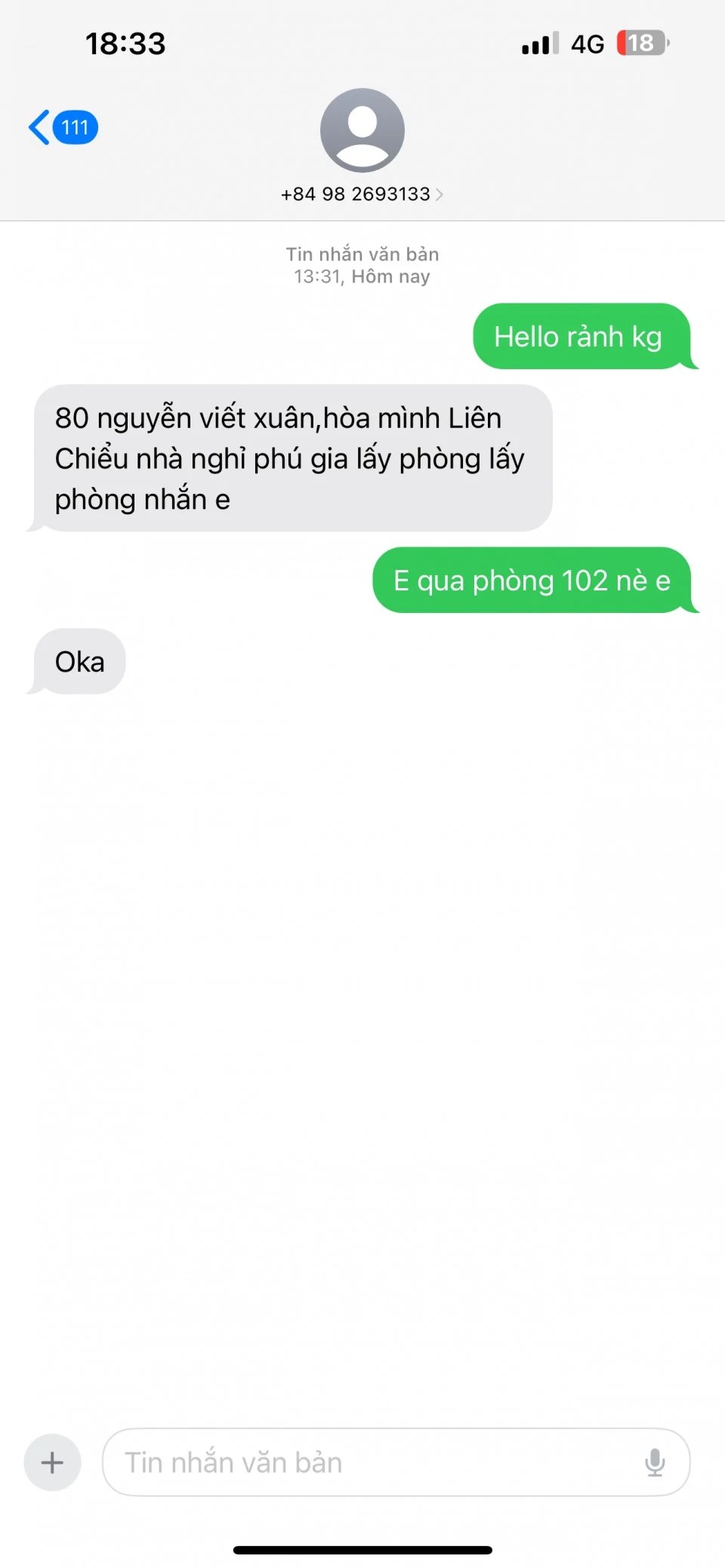This screenshot has height=1568, width=725.
Task: Open contact details for +84 98 2693133
Action: (362, 194)
